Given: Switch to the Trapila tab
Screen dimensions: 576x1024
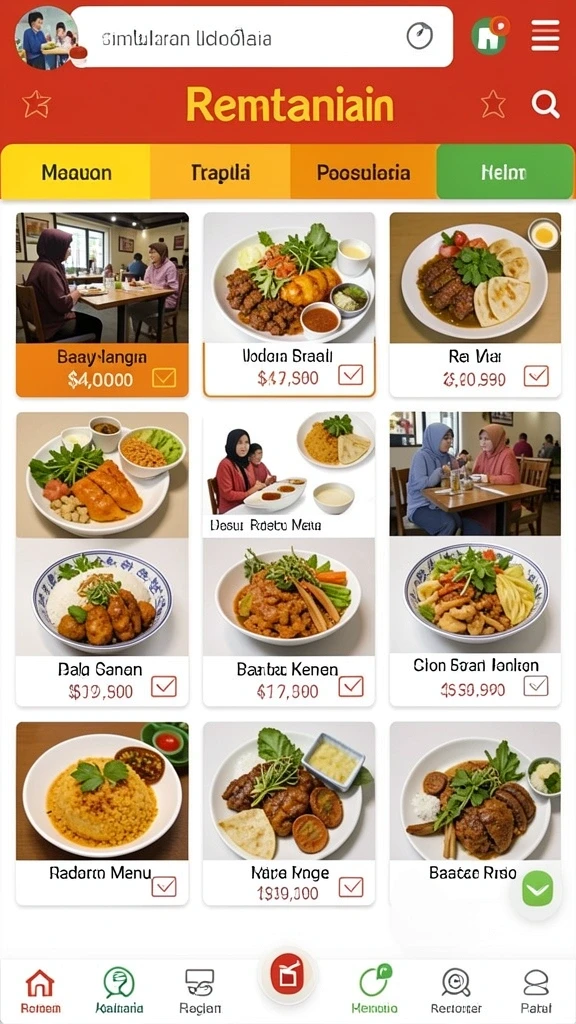Looking at the screenshot, I should pos(221,172).
